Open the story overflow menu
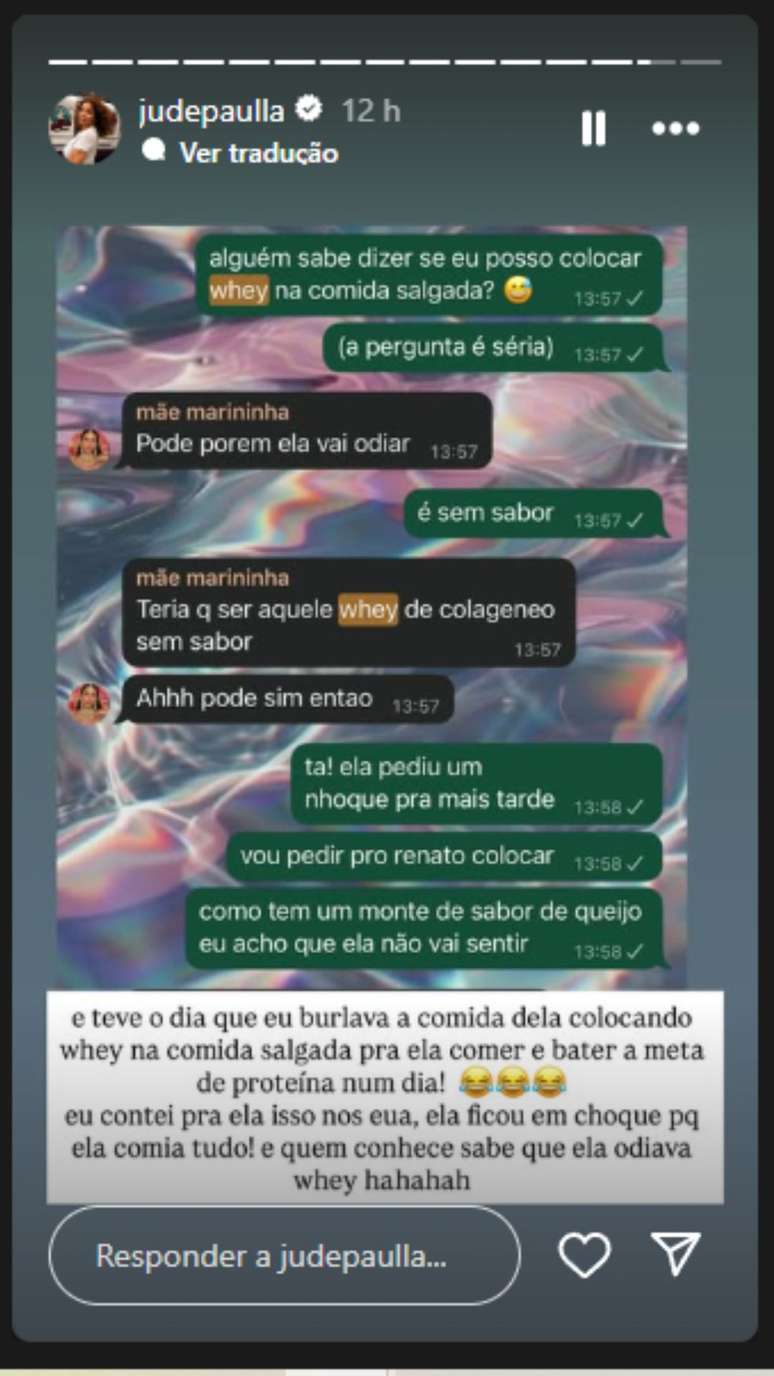The height and width of the screenshot is (1376, 774). [676, 128]
